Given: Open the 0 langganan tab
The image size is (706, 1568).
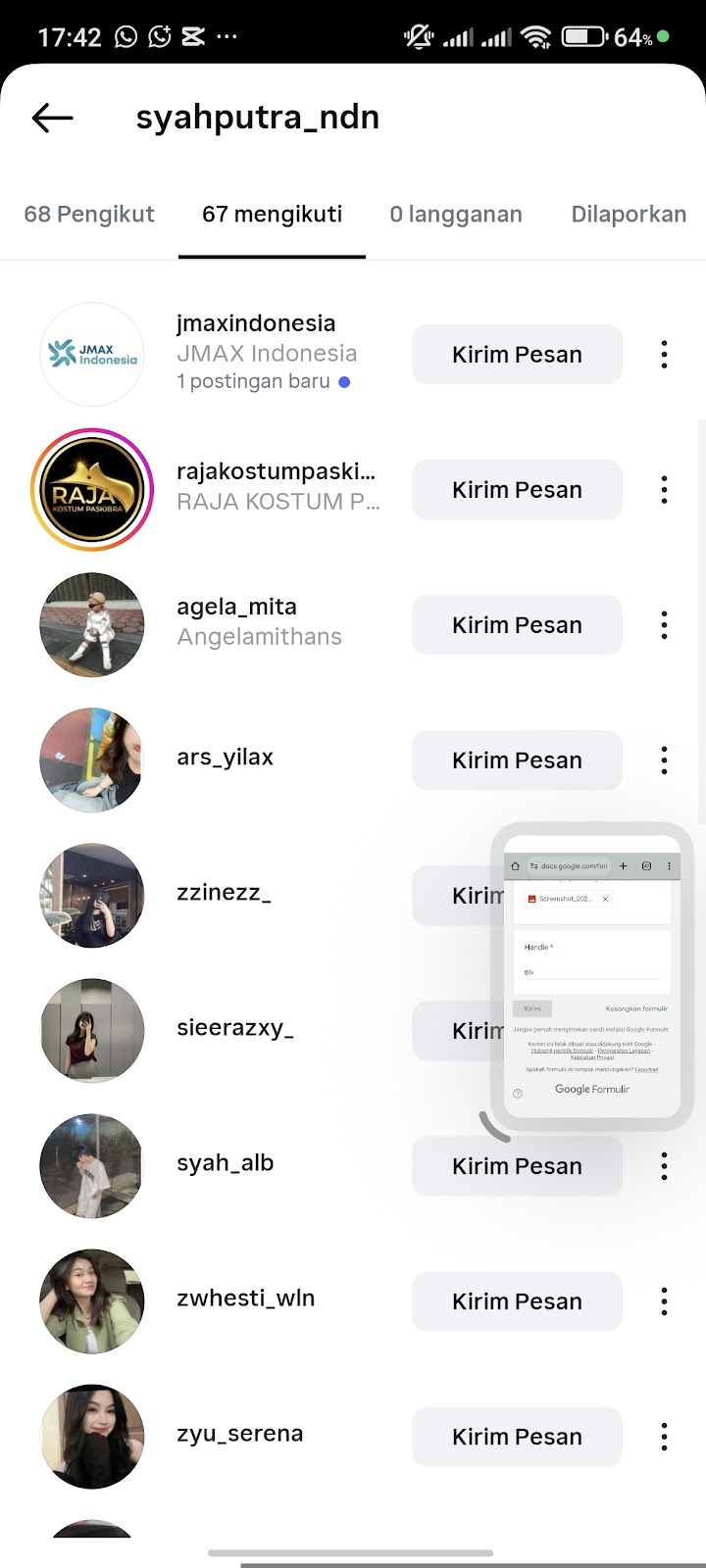Looking at the screenshot, I should pos(456,214).
